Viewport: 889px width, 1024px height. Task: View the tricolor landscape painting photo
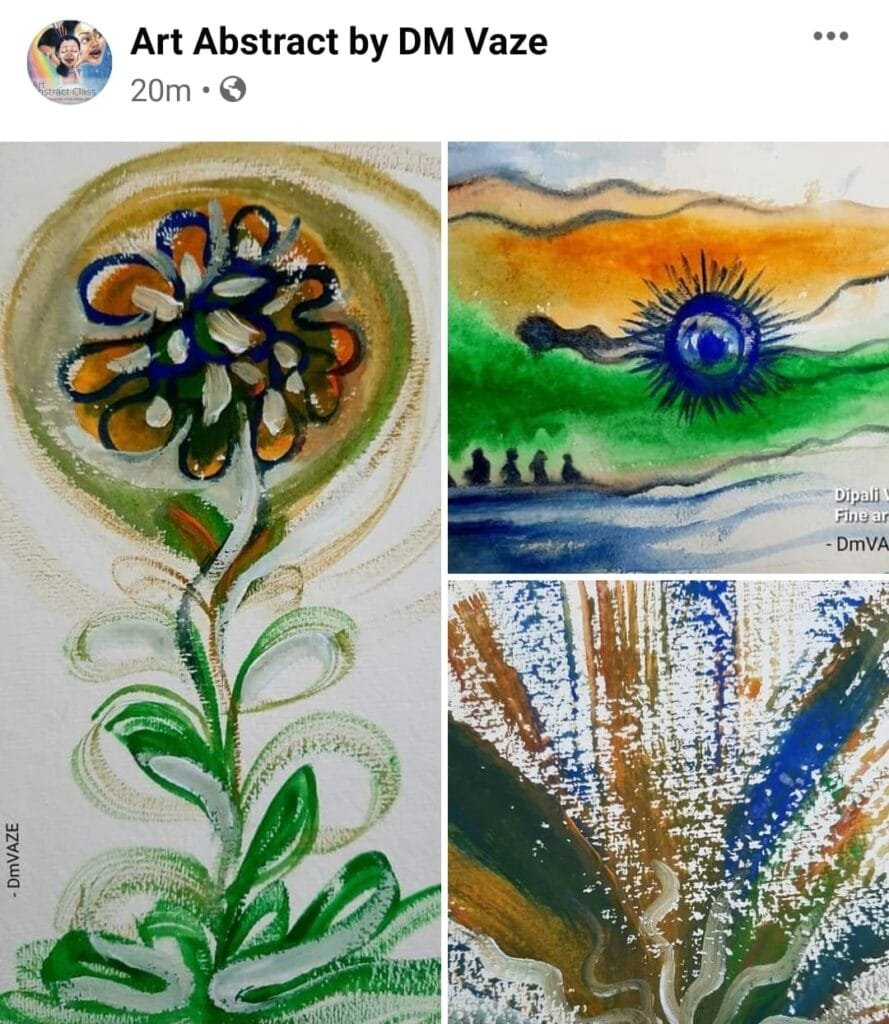point(668,357)
